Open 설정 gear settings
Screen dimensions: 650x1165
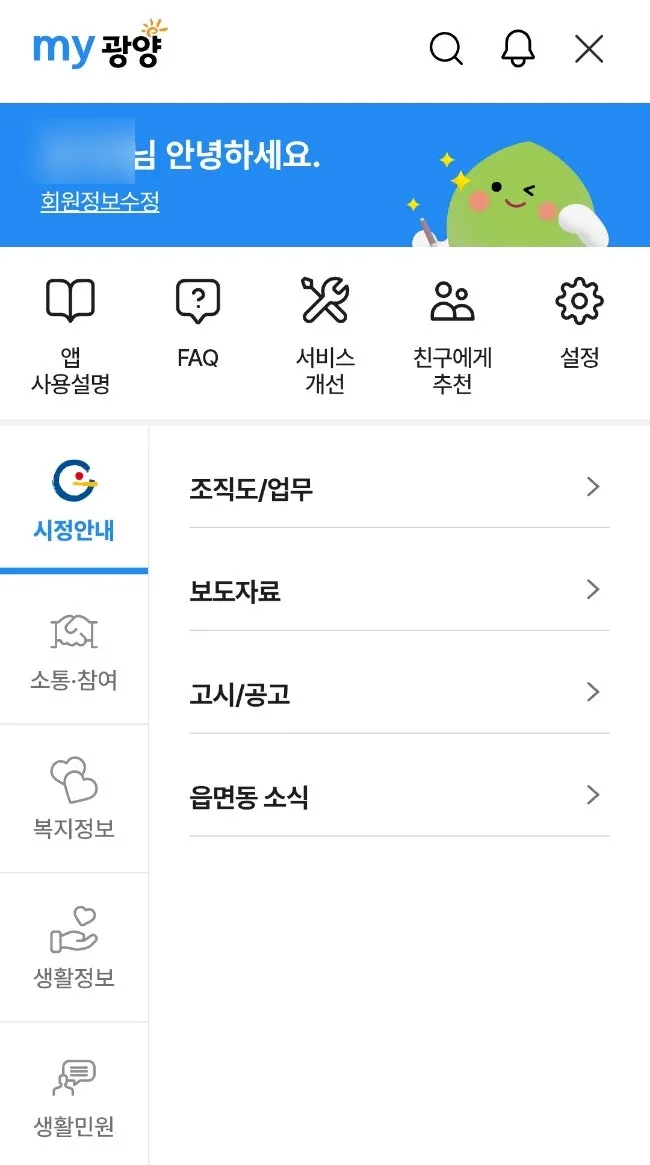click(x=579, y=322)
